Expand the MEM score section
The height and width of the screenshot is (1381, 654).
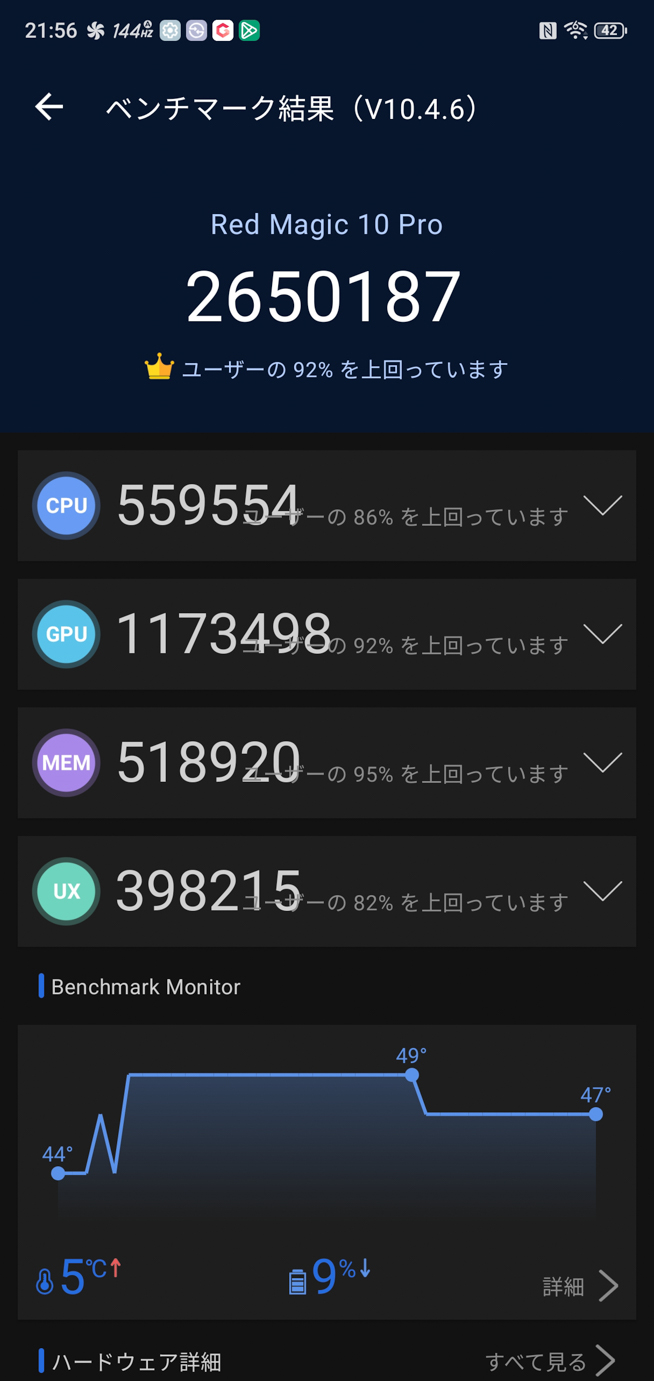(x=602, y=763)
